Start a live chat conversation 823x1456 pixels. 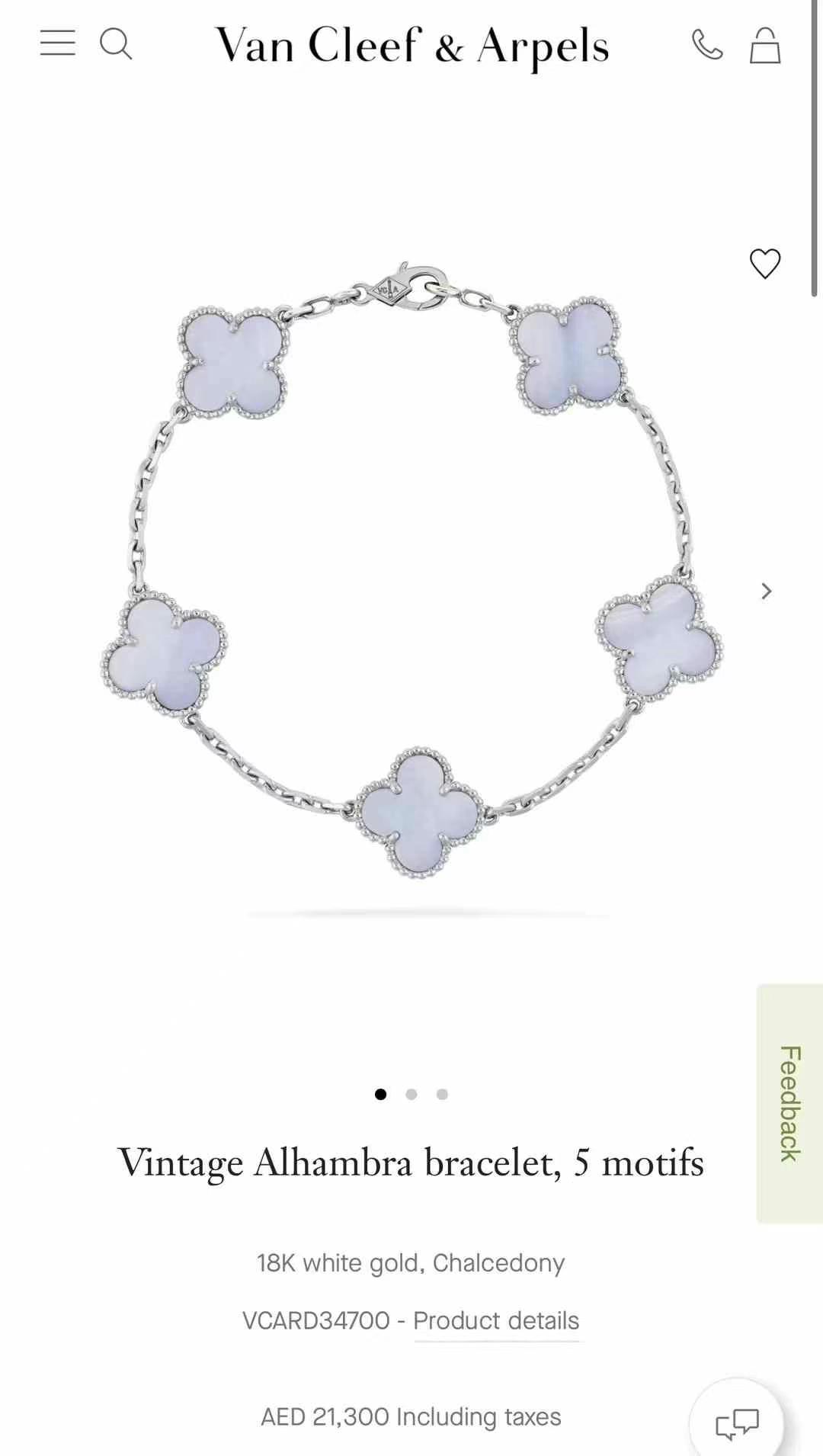(736, 1423)
